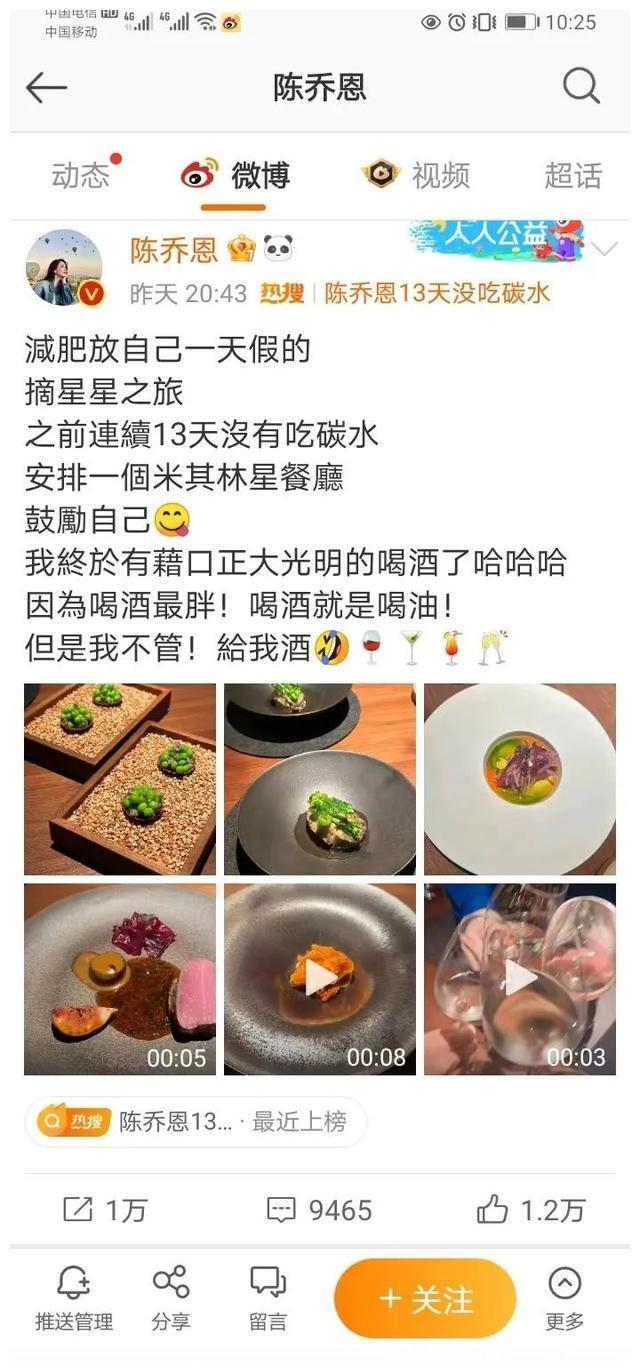Image resolution: width=640 pixels, height=1372 pixels.
Task: Switch to the 动态 tab
Action: pos(81,176)
